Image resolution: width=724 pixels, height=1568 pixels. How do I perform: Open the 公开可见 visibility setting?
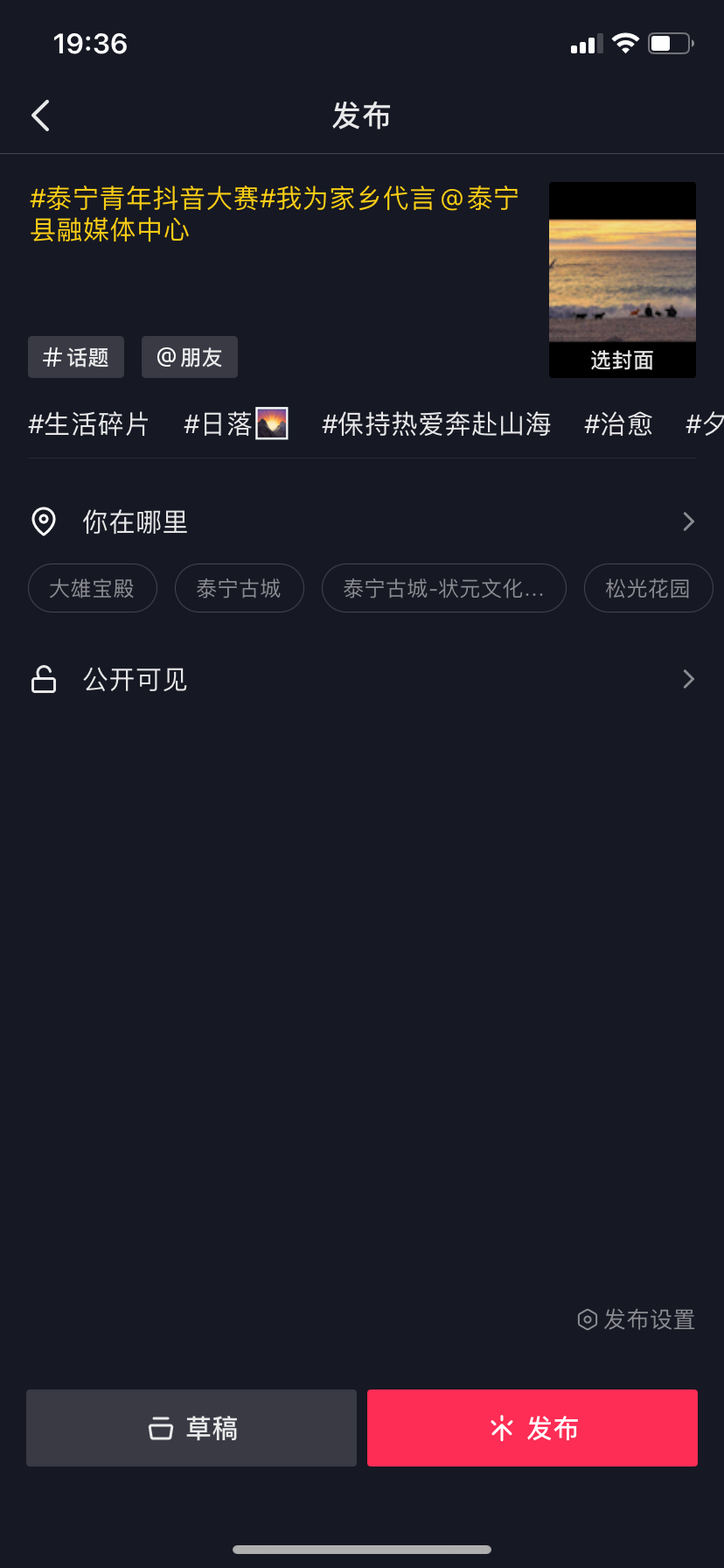[x=362, y=679]
